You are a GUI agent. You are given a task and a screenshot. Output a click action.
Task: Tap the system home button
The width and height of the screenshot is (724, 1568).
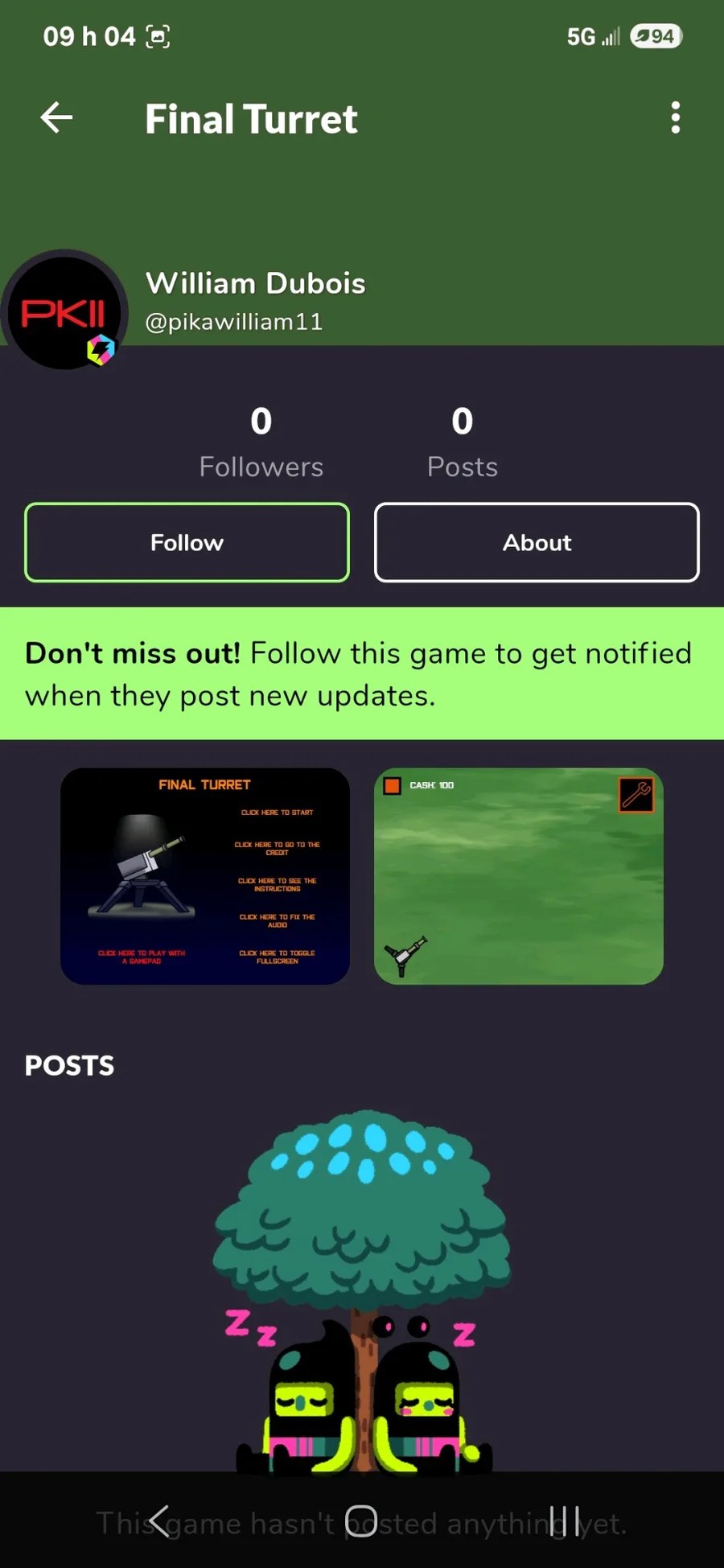[361, 1521]
